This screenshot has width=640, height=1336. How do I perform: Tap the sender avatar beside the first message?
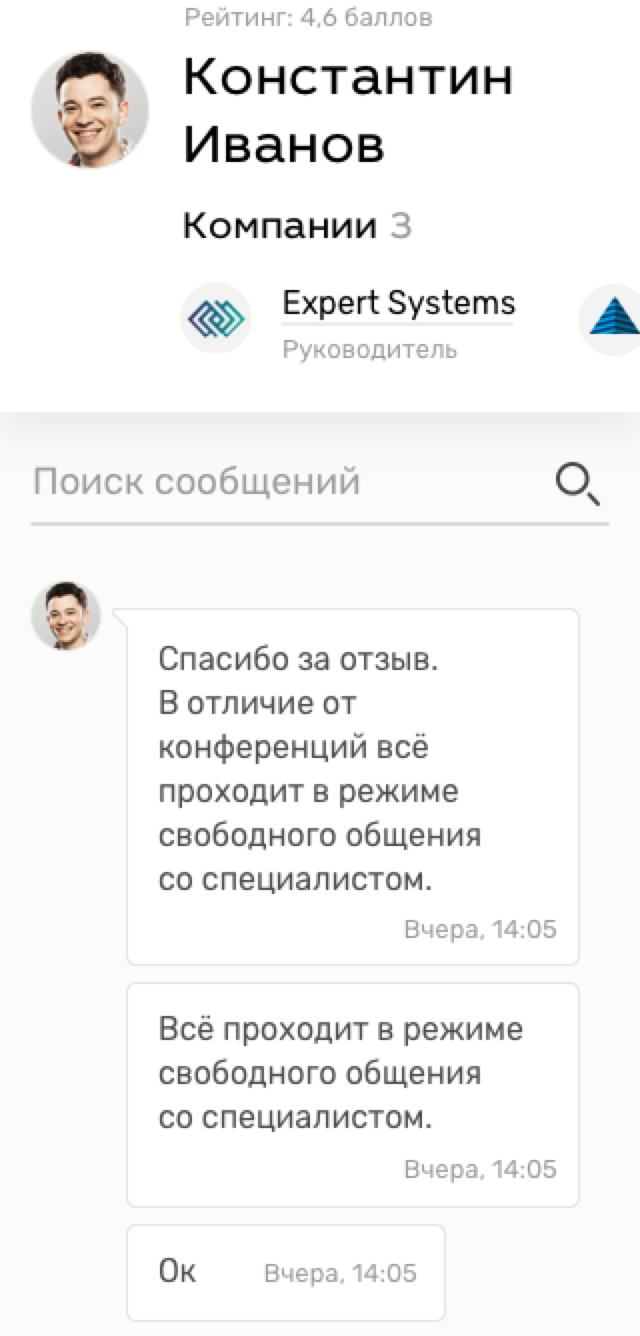coord(66,616)
